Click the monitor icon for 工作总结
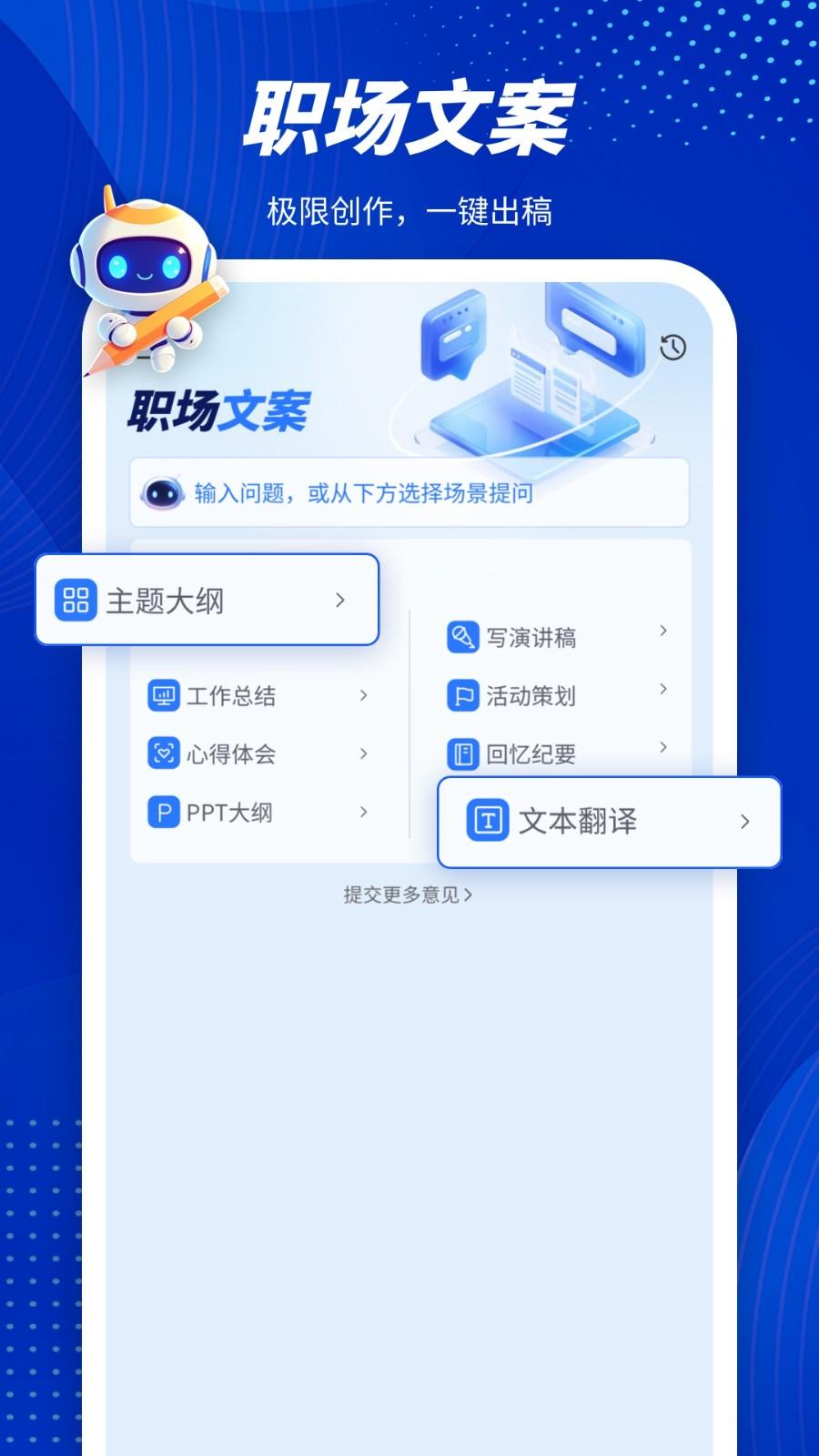Screen dimensions: 819x1456 point(164,695)
